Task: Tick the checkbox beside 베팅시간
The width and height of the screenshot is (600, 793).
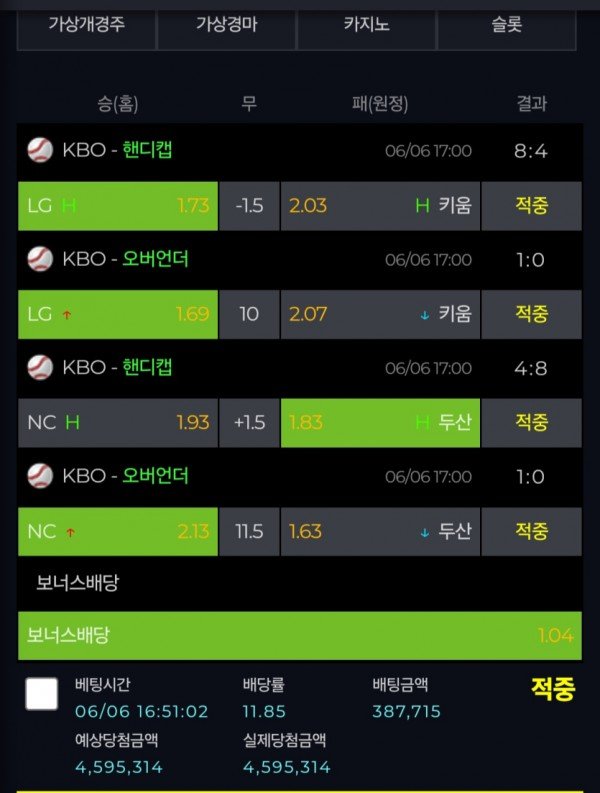Action: [x=41, y=694]
